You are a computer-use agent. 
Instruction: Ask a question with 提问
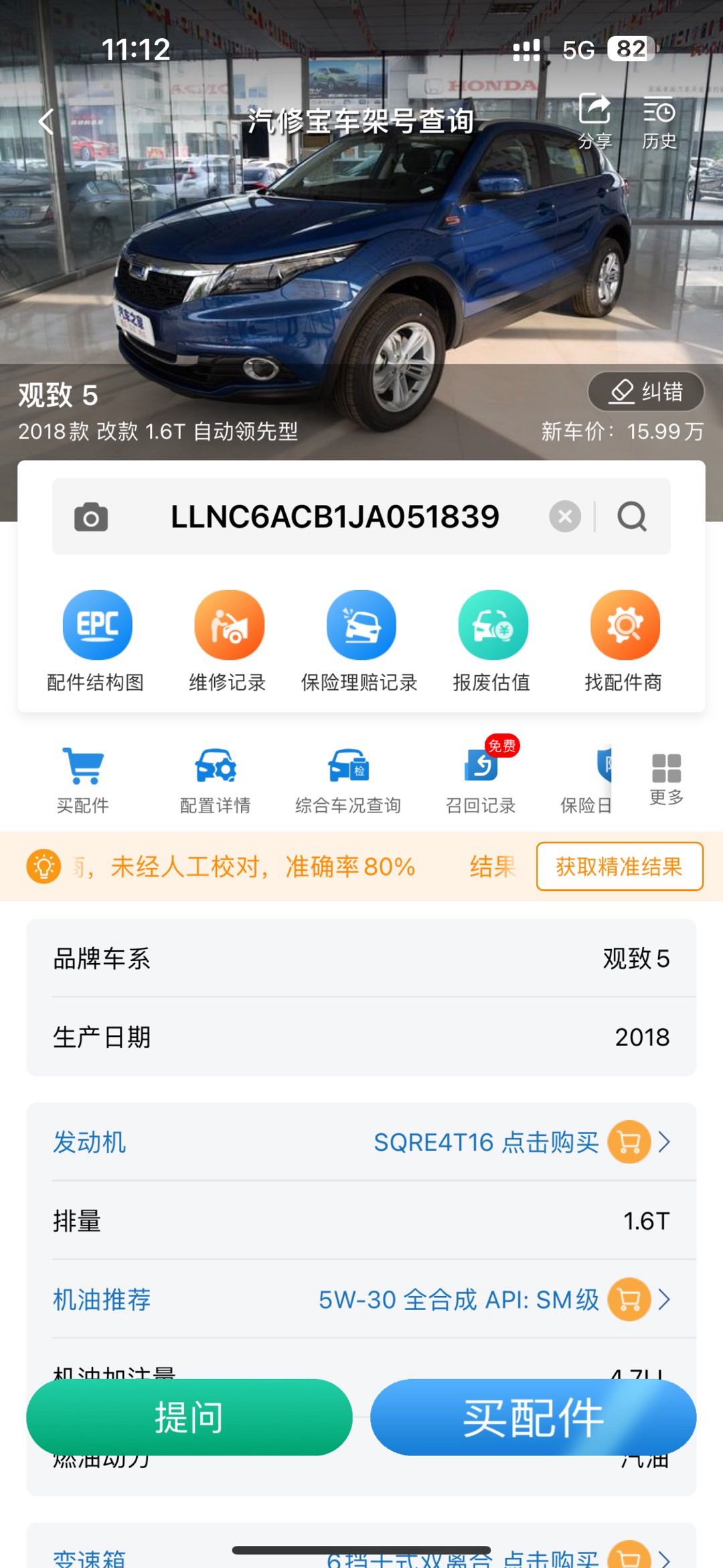click(189, 1417)
